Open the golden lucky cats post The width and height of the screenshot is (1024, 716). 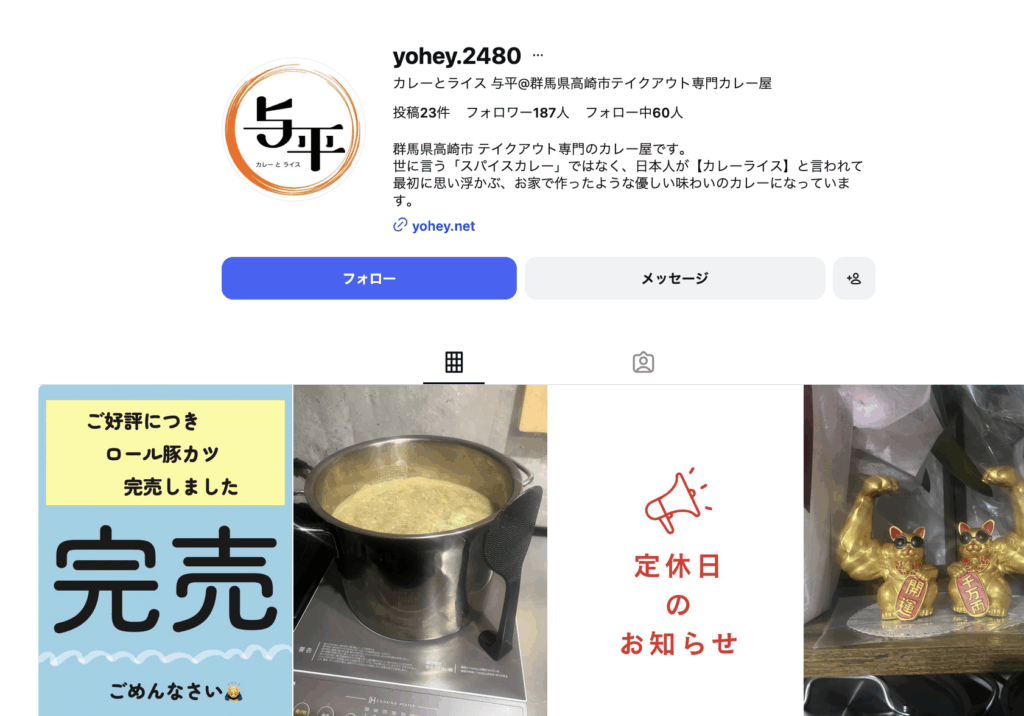(x=914, y=550)
